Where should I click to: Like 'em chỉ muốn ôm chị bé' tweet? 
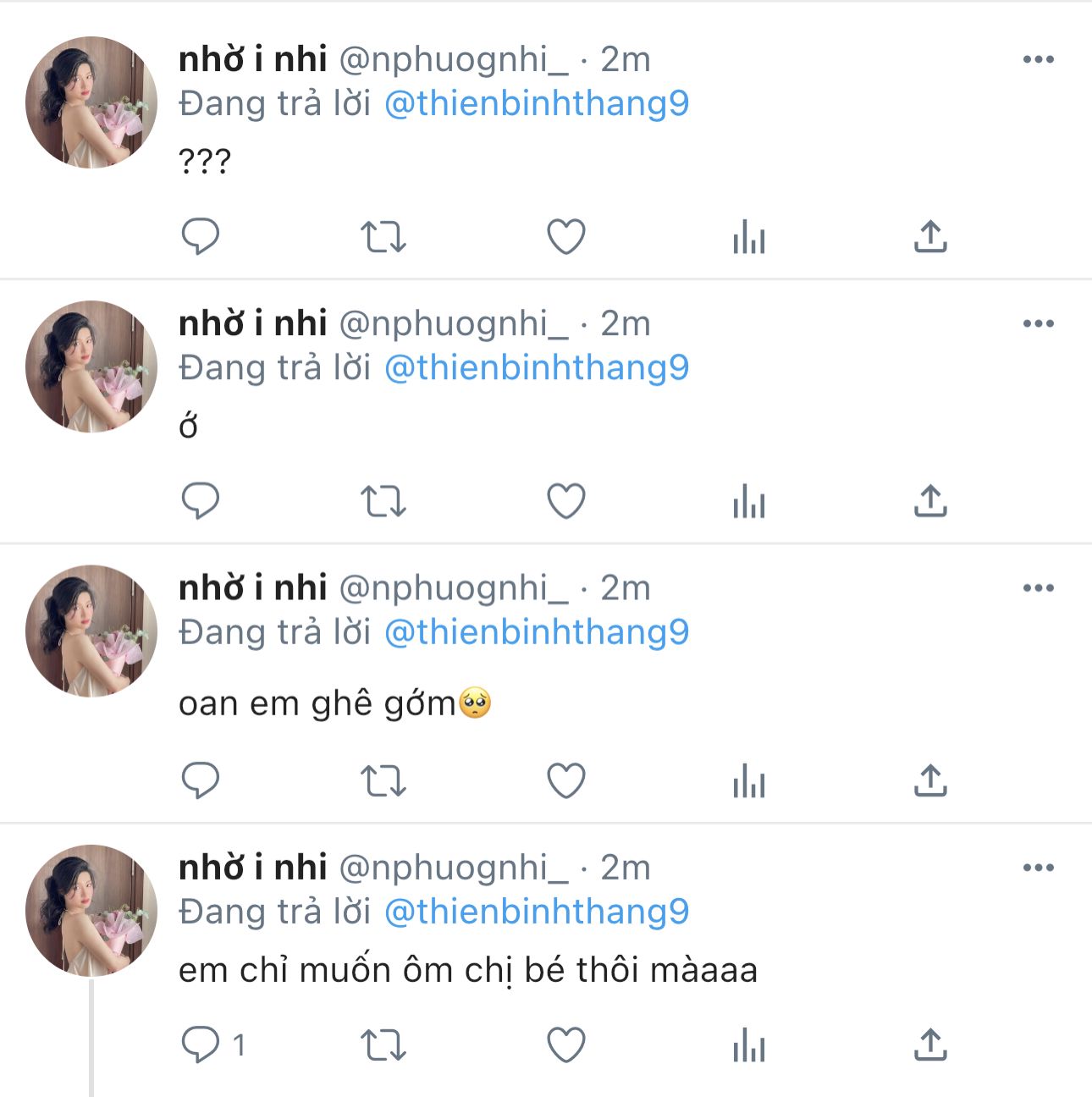pos(566,1045)
